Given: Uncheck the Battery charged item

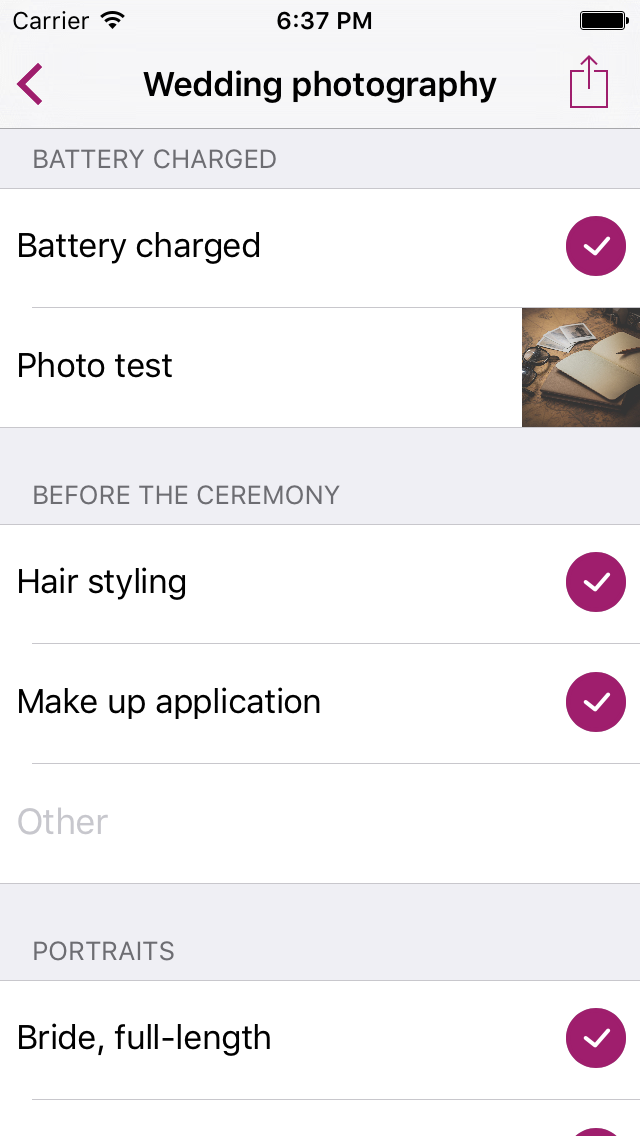Looking at the screenshot, I should tap(596, 246).
